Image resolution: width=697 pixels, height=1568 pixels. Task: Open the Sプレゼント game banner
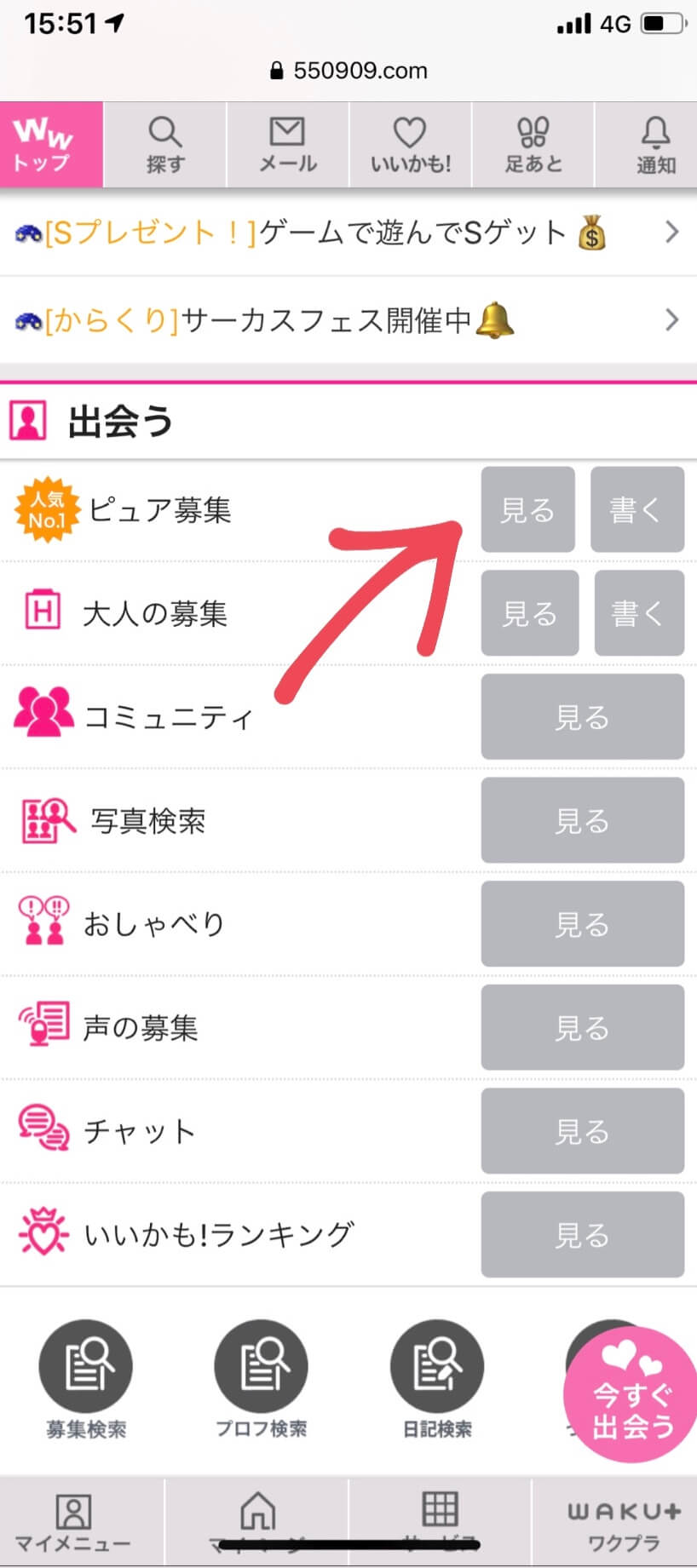348,233
